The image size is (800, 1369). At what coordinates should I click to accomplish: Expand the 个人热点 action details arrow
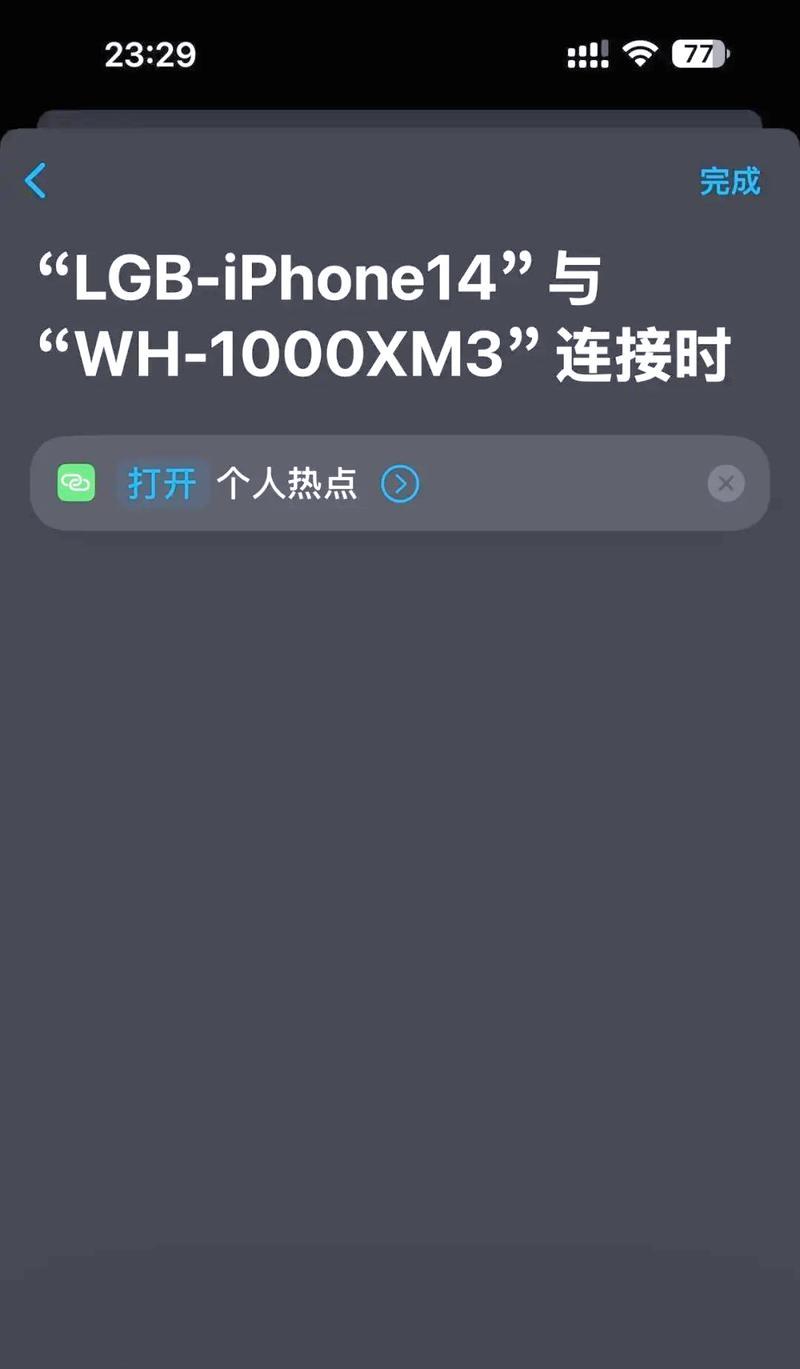tap(400, 485)
